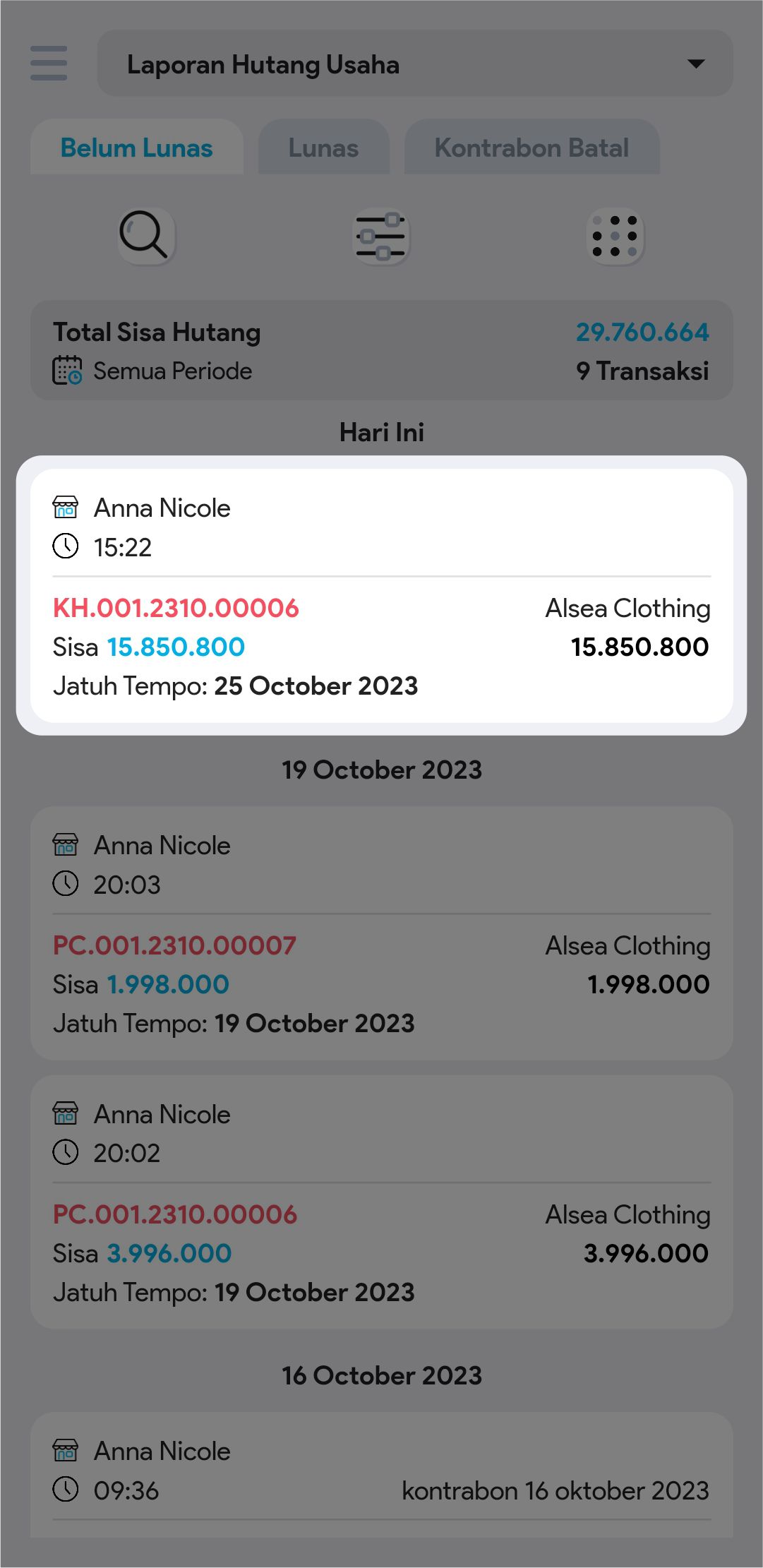Open the filter sliders icon
This screenshot has height=1568, width=763.
tap(381, 236)
